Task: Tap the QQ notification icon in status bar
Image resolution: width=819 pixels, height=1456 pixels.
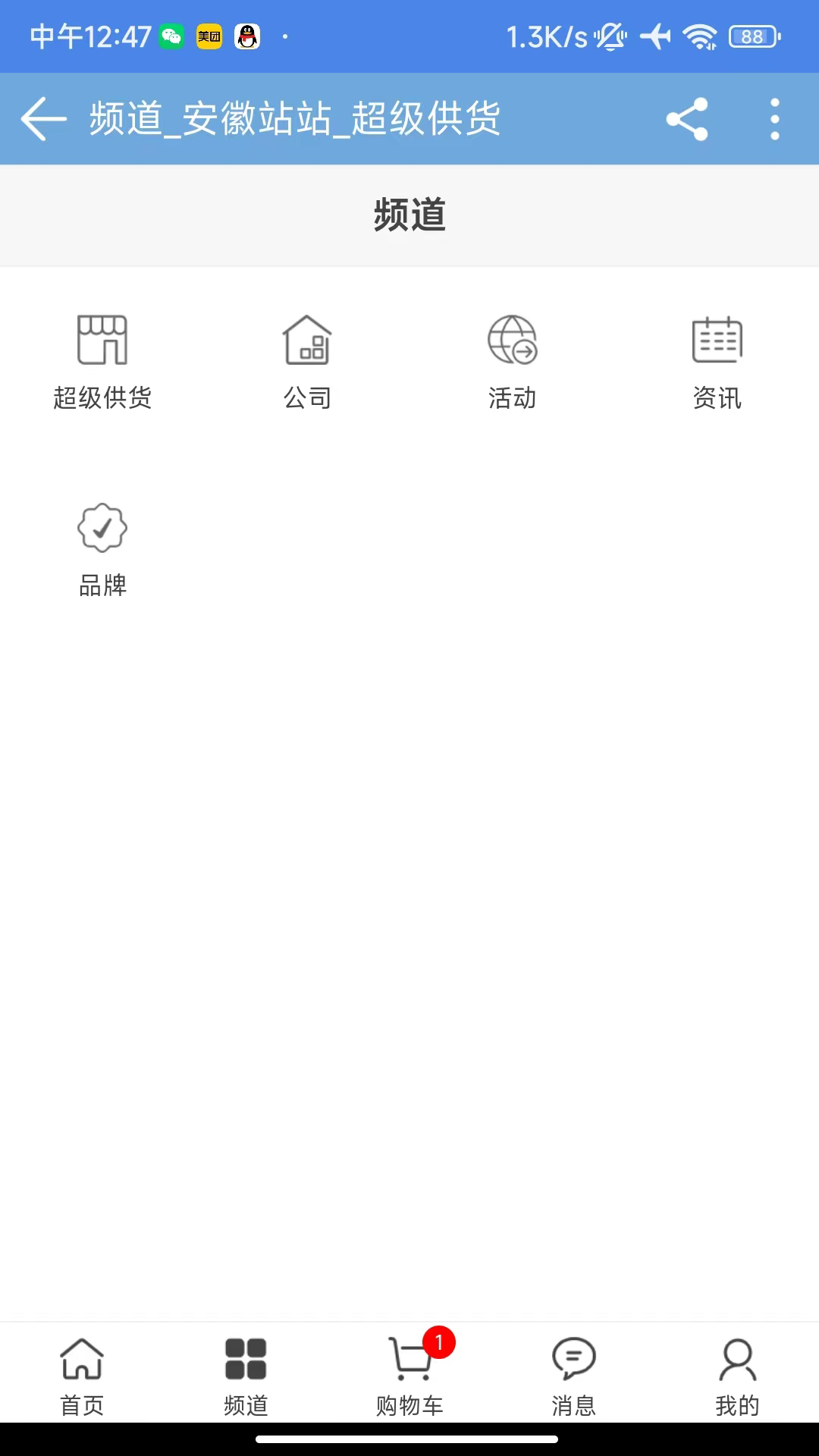Action: tap(248, 35)
